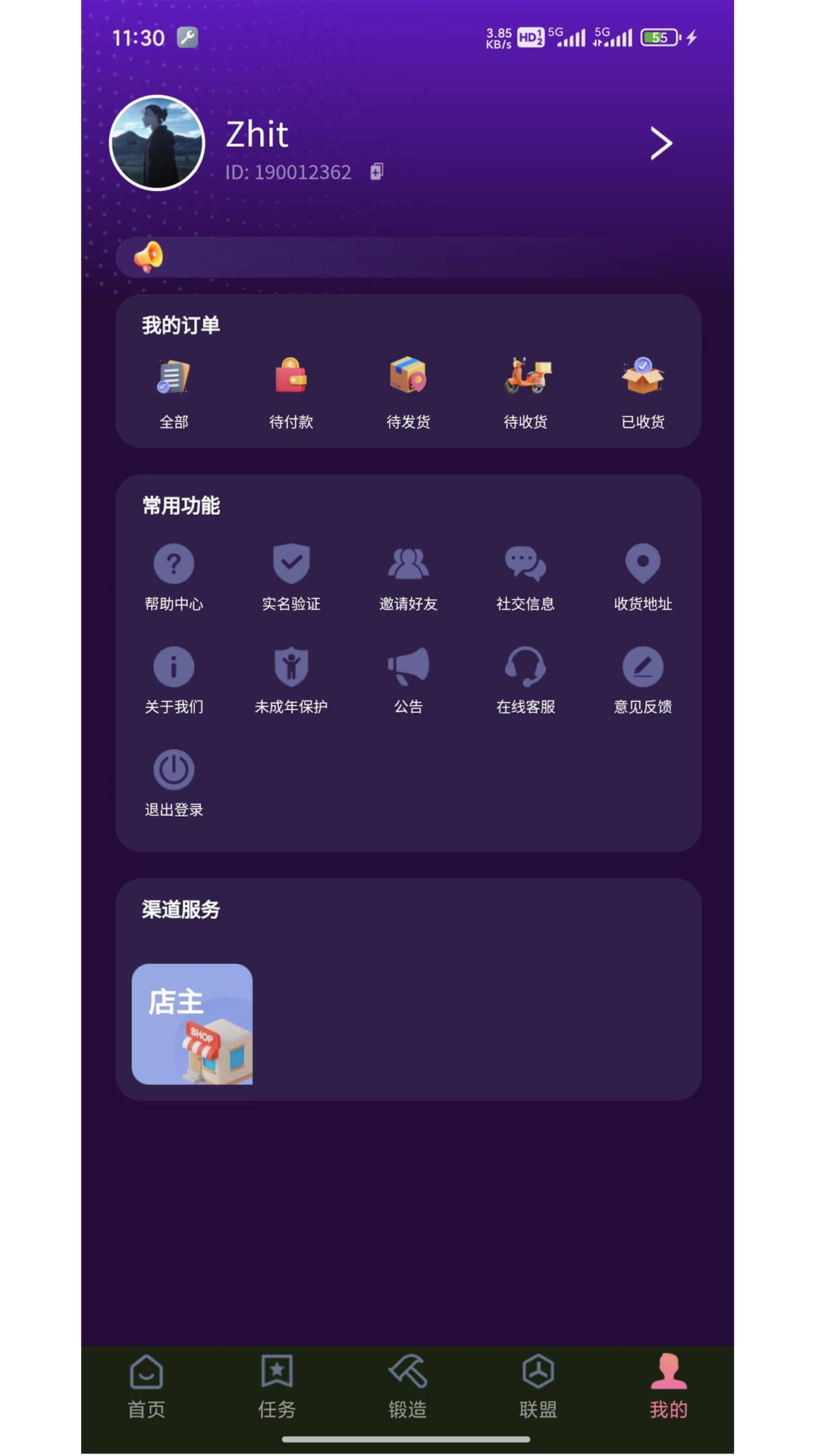Viewport: 819px width, 1456px height.
Task: Copy the user ID 190012362
Action: click(377, 172)
